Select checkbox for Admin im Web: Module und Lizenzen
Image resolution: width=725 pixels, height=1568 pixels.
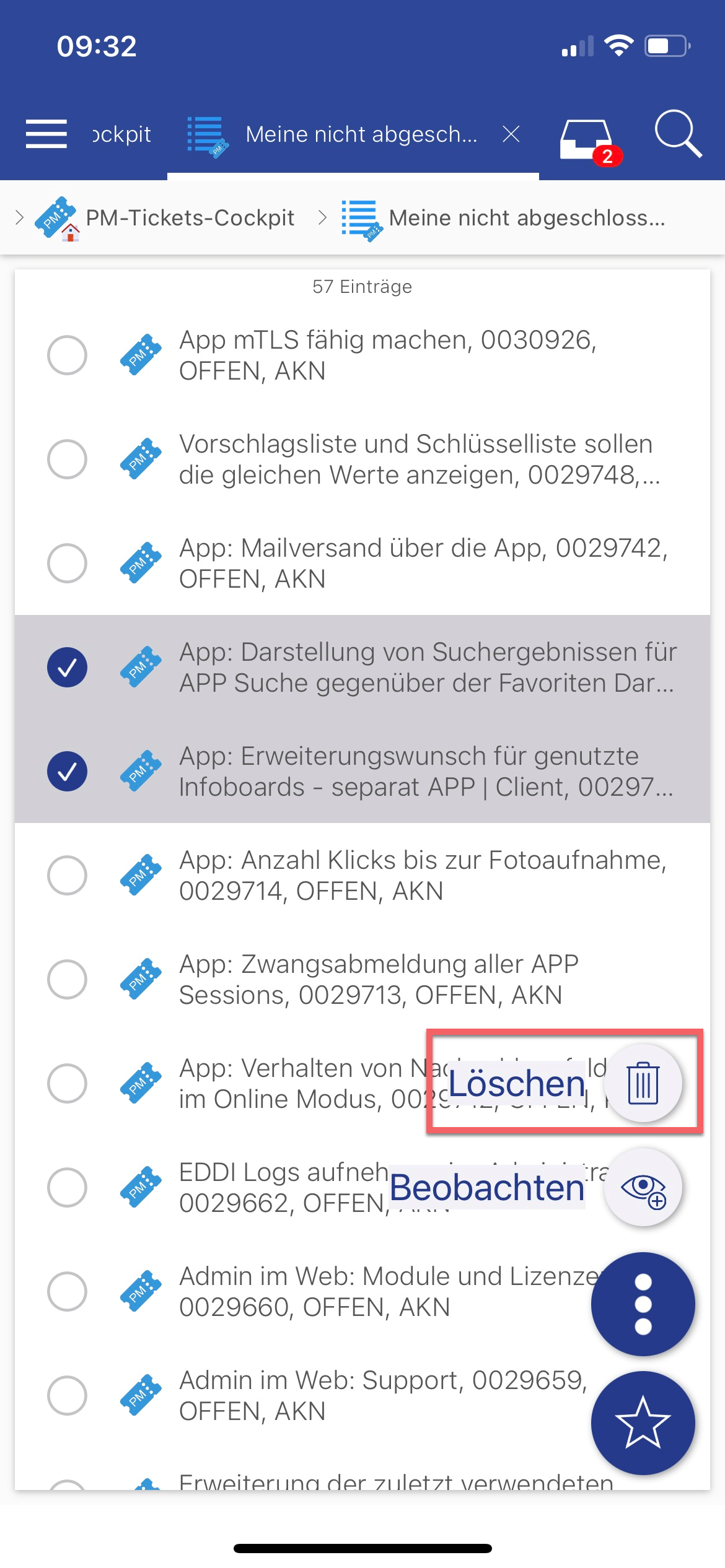pyautogui.click(x=67, y=1292)
